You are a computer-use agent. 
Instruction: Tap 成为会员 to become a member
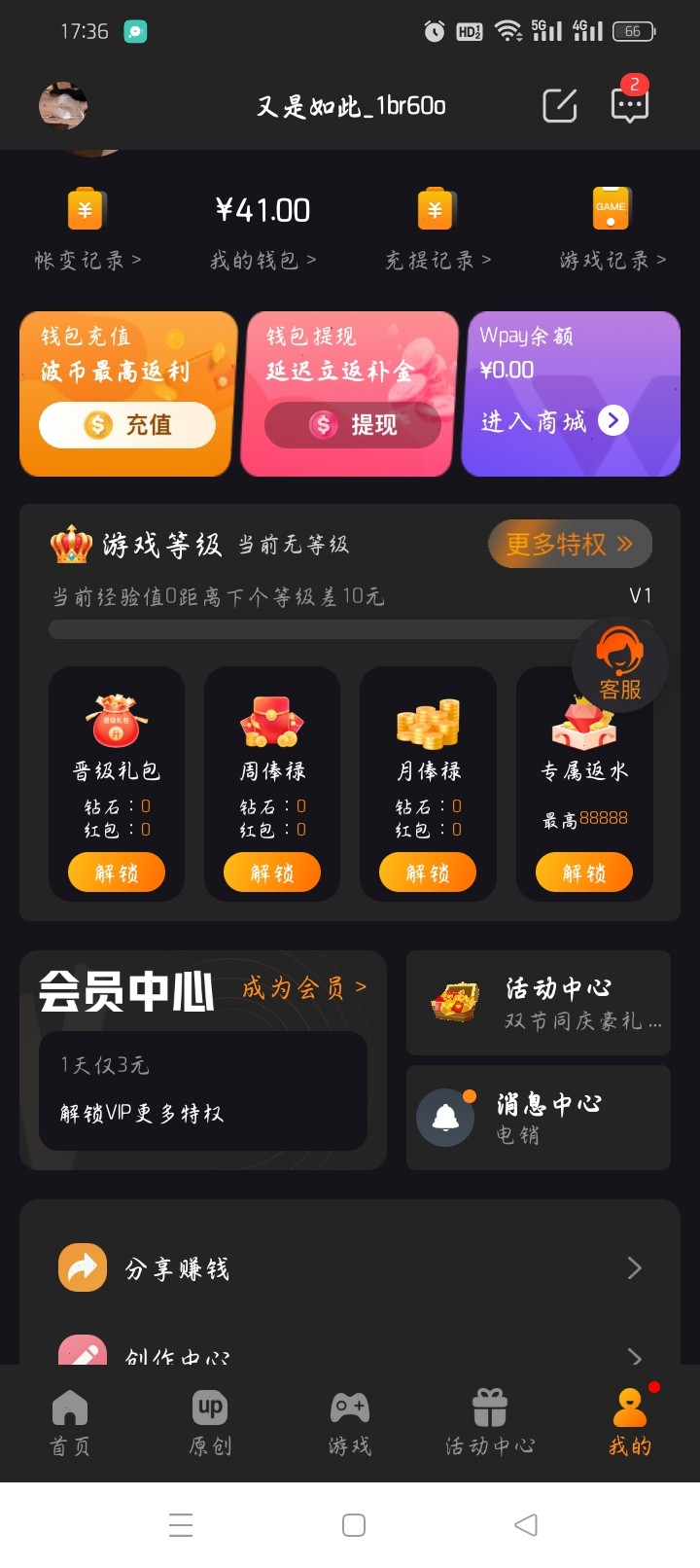(x=303, y=988)
